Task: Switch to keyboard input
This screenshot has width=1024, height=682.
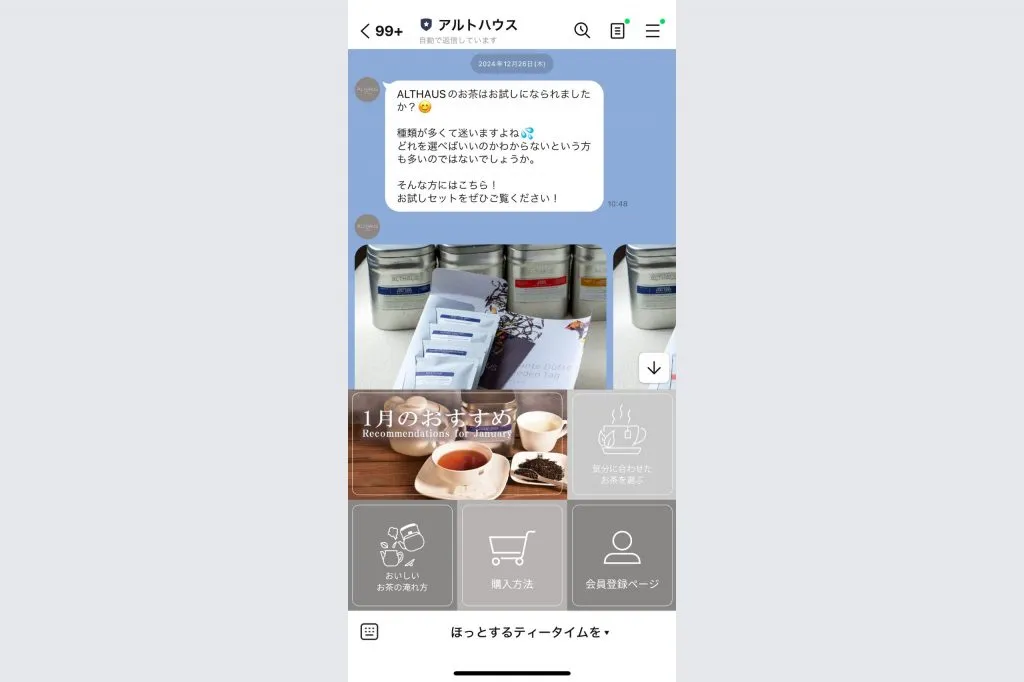Action: click(369, 632)
